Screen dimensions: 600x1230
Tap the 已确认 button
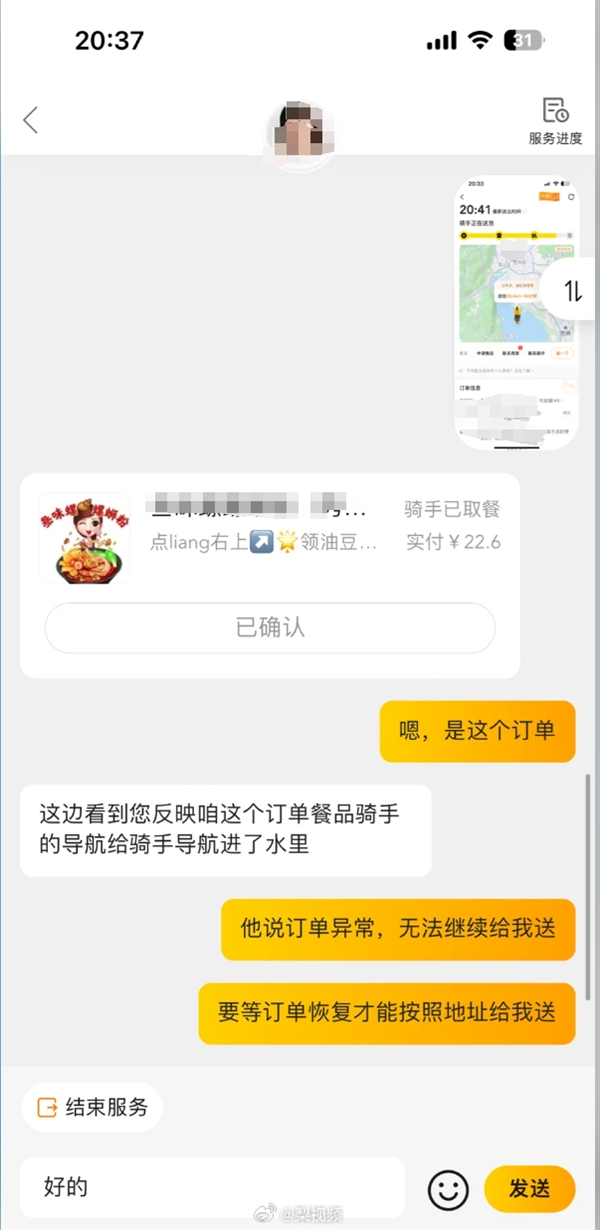[270, 628]
